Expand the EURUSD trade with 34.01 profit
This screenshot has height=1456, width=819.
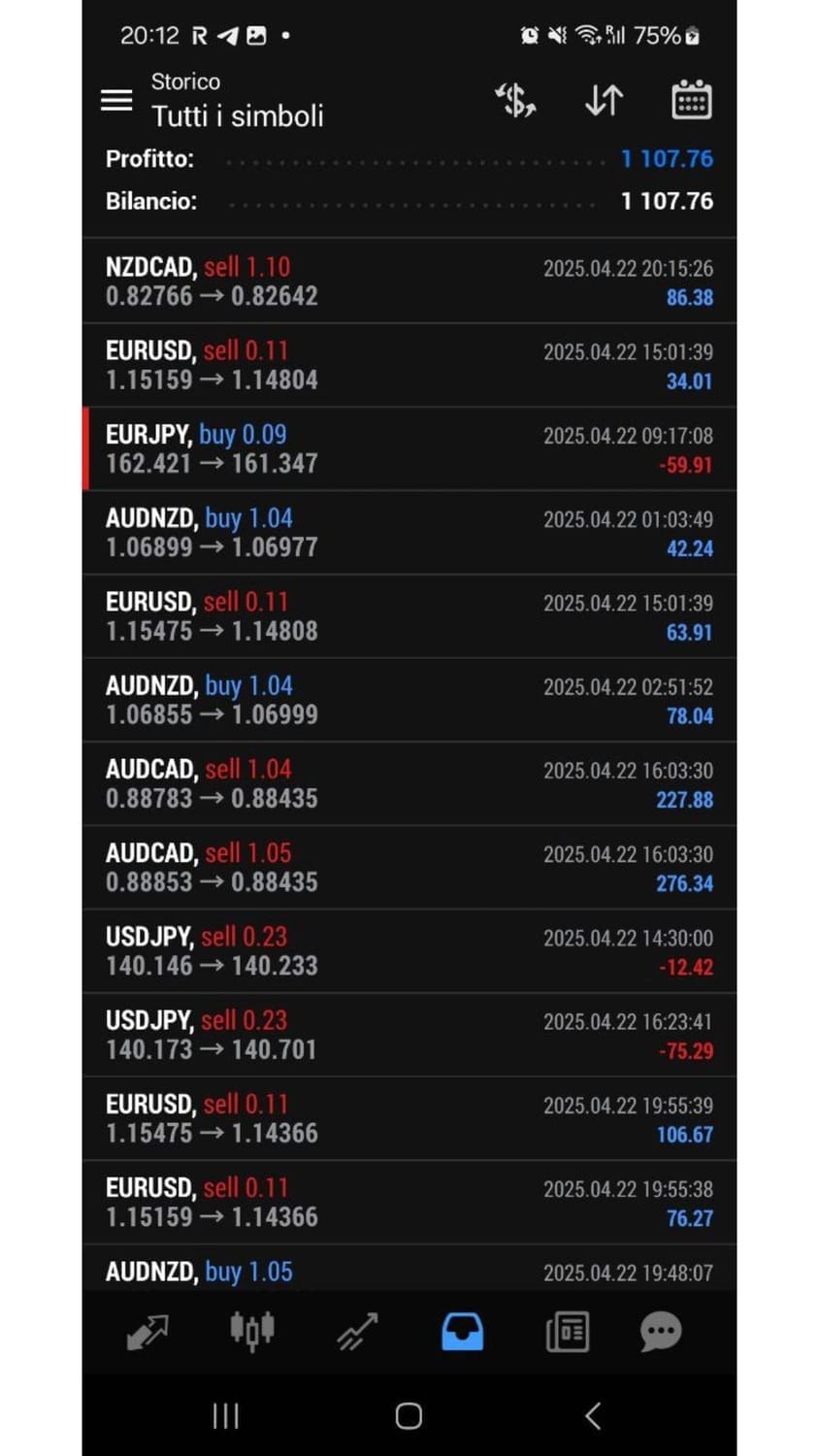click(x=409, y=365)
